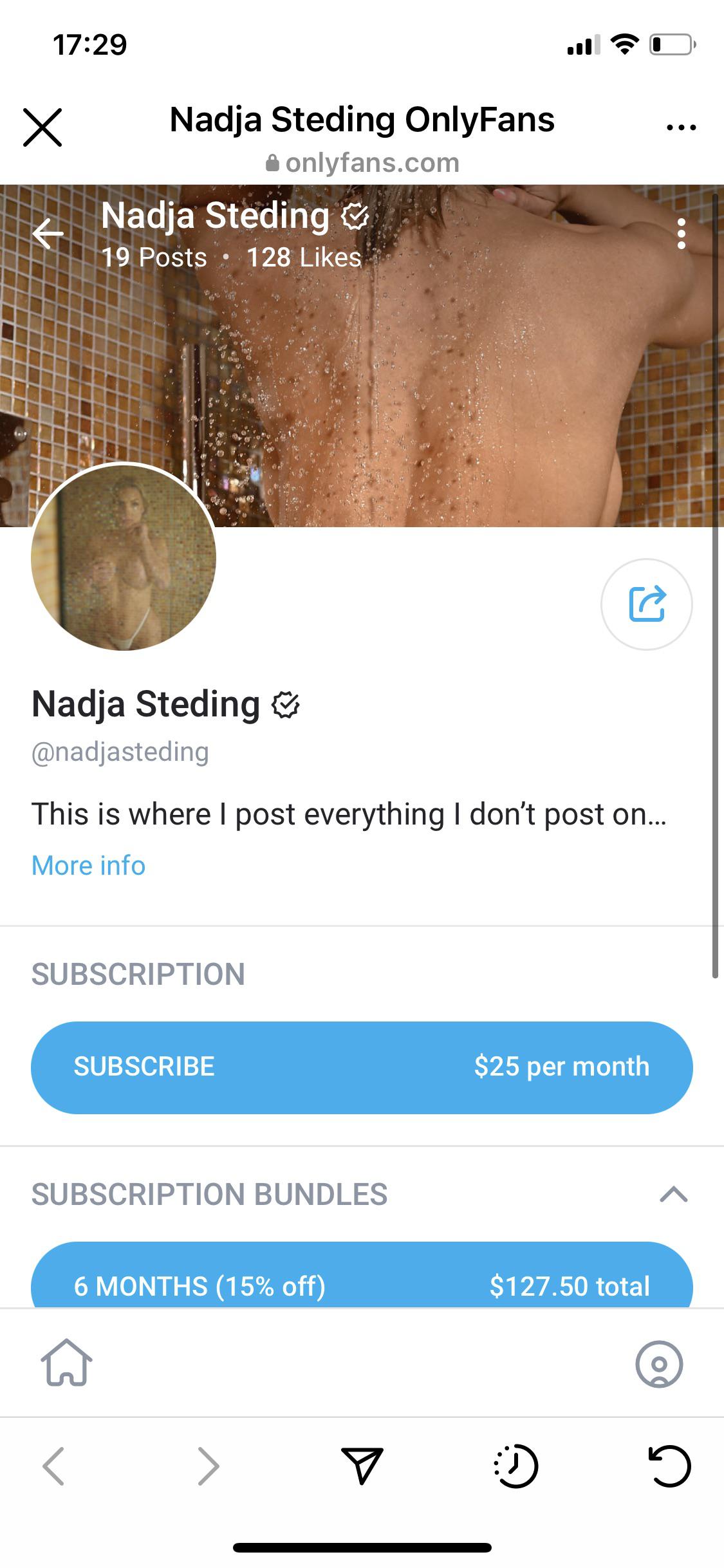Open the profile's vertical dots menu
The height and width of the screenshot is (1568, 724).
click(682, 234)
